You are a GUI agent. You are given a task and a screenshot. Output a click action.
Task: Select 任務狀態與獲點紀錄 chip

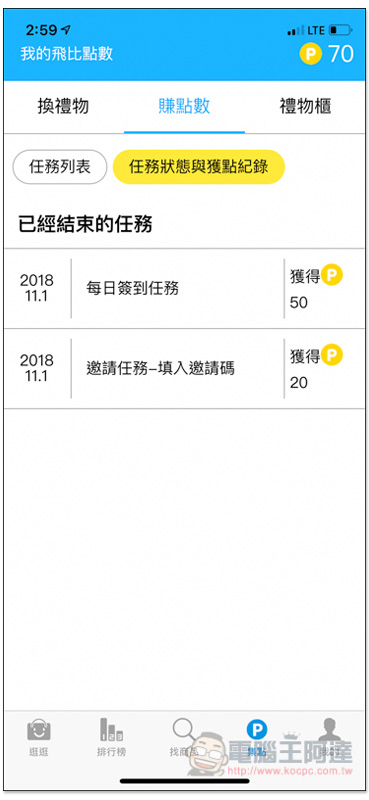pos(199,167)
